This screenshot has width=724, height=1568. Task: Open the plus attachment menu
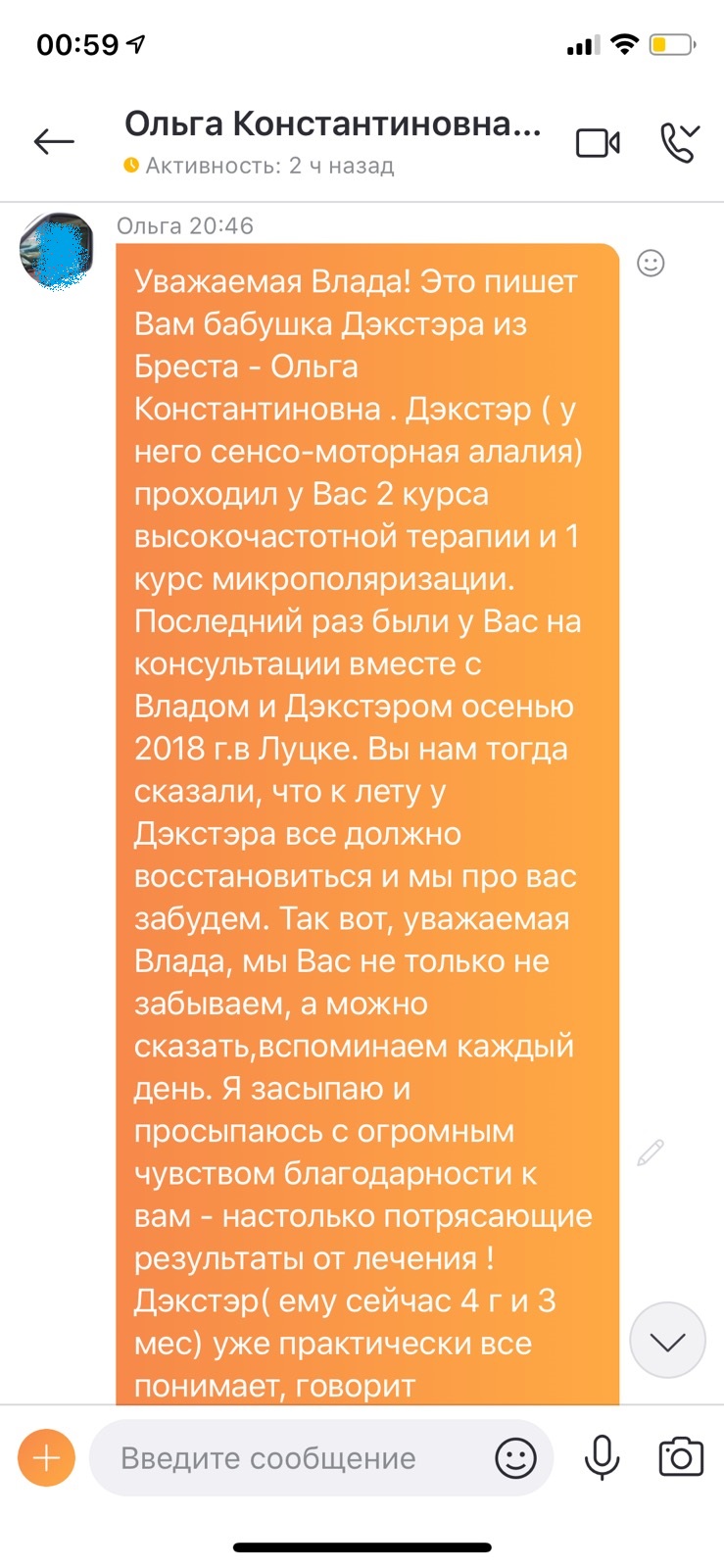click(x=46, y=1458)
